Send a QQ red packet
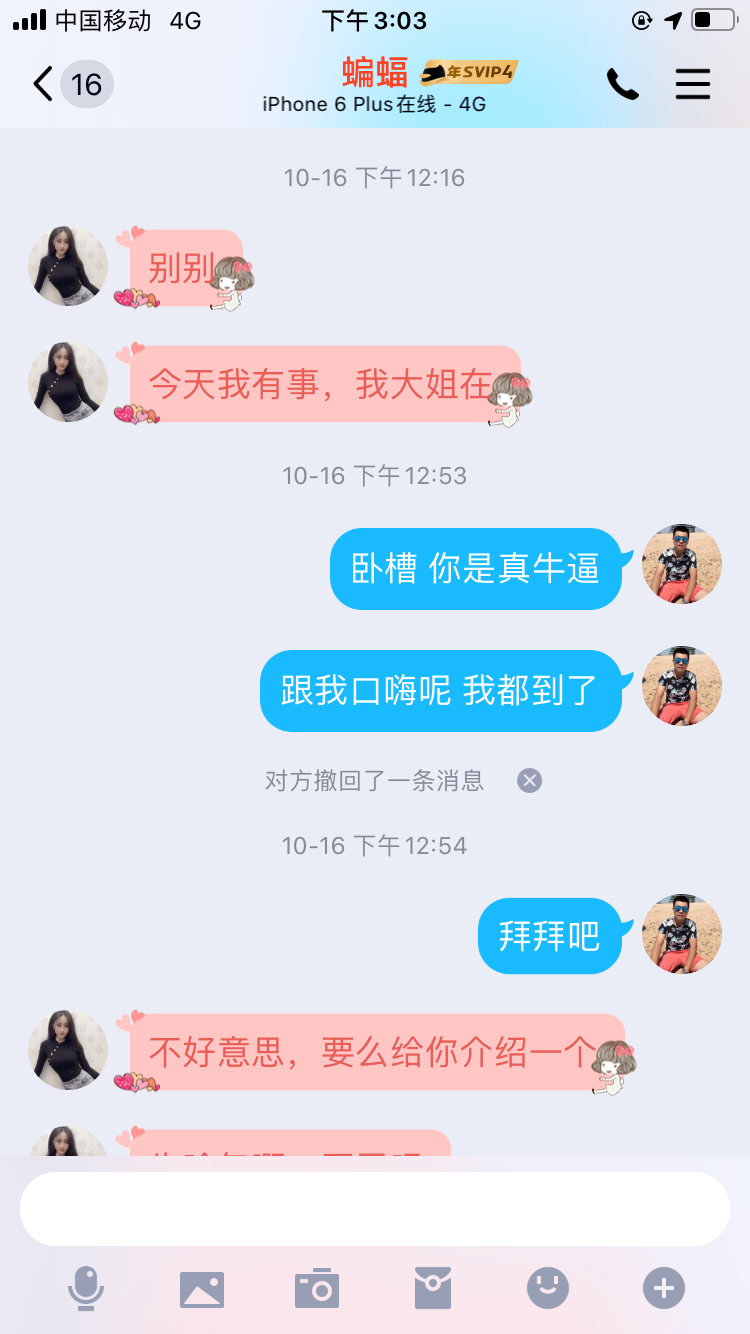 click(x=432, y=1288)
